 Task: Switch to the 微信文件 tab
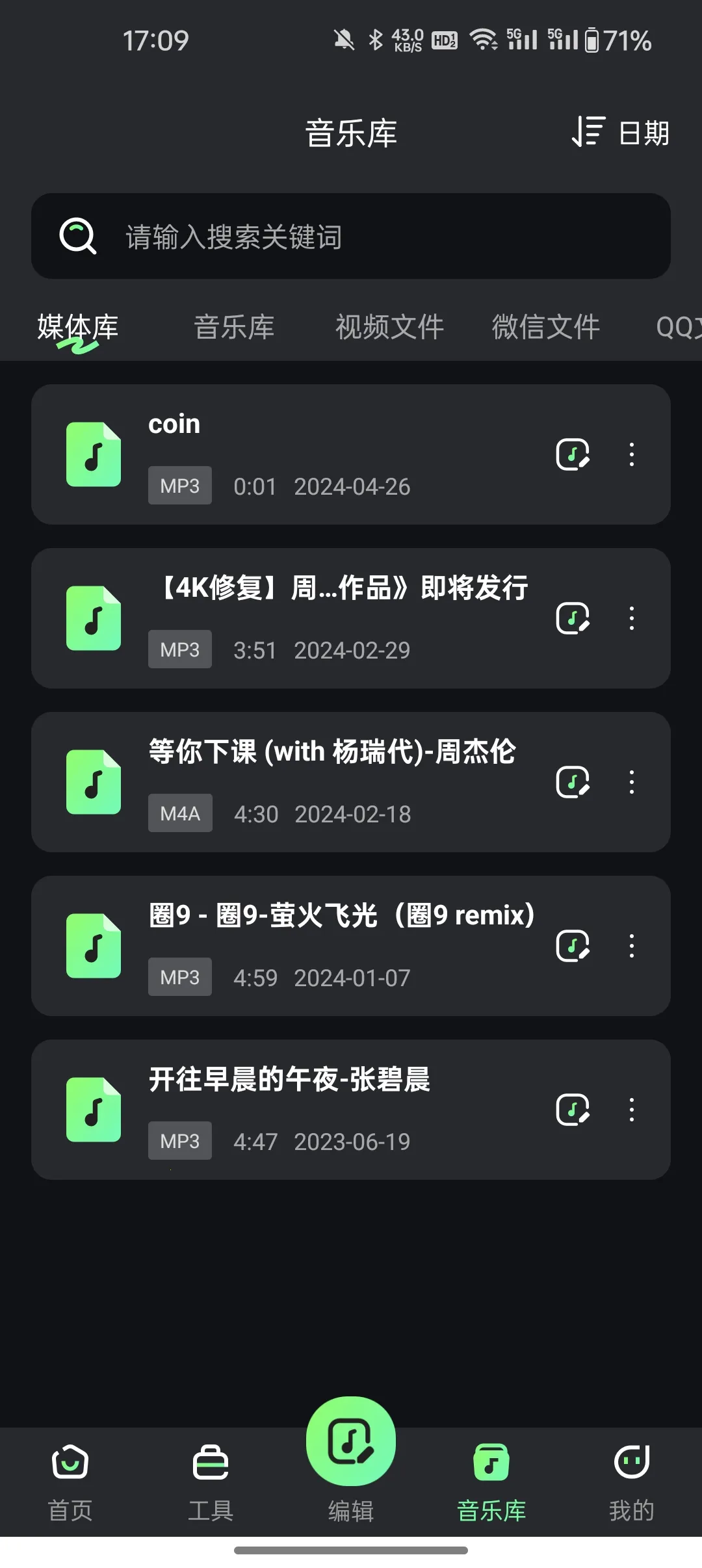(x=545, y=327)
